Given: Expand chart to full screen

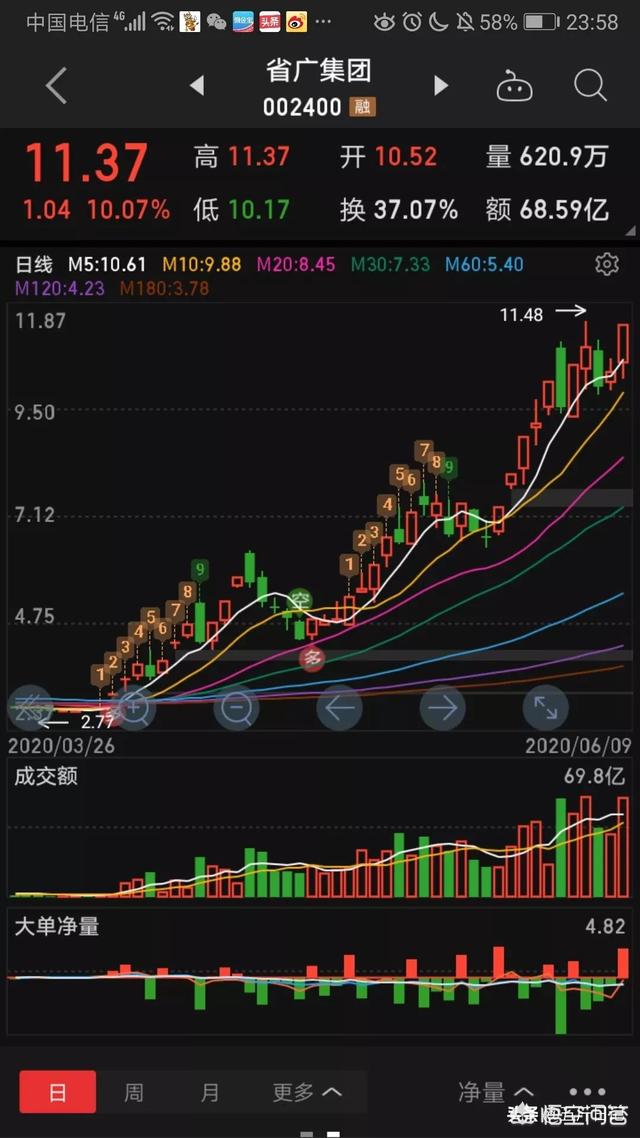Looking at the screenshot, I should [x=546, y=709].
